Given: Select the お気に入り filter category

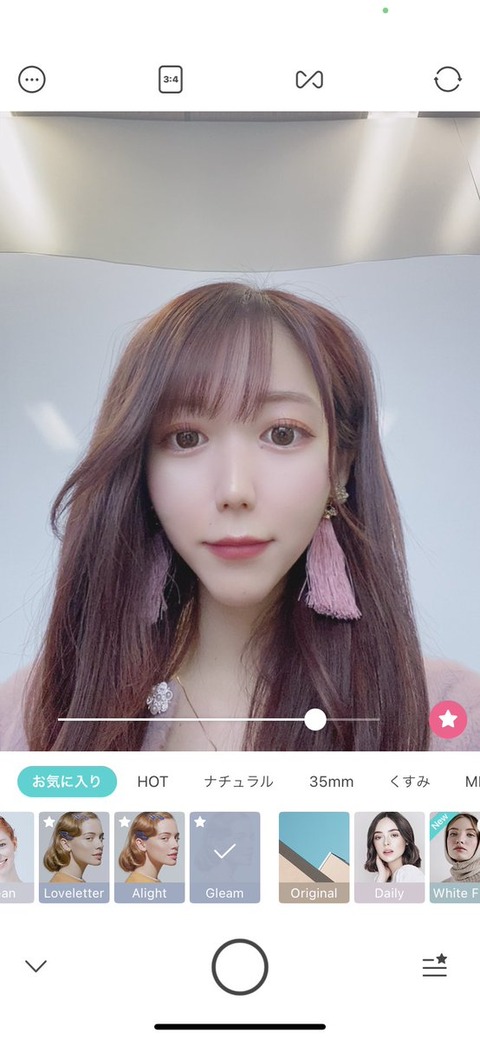Looking at the screenshot, I should point(67,781).
